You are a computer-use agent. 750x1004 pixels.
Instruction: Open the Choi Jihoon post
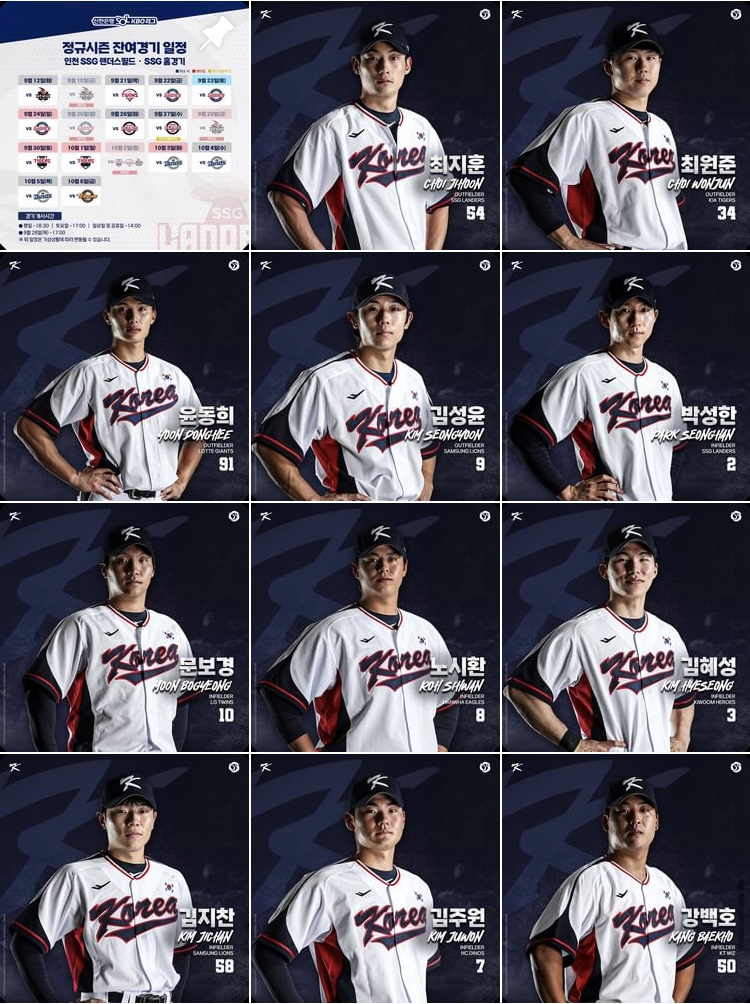(x=375, y=125)
